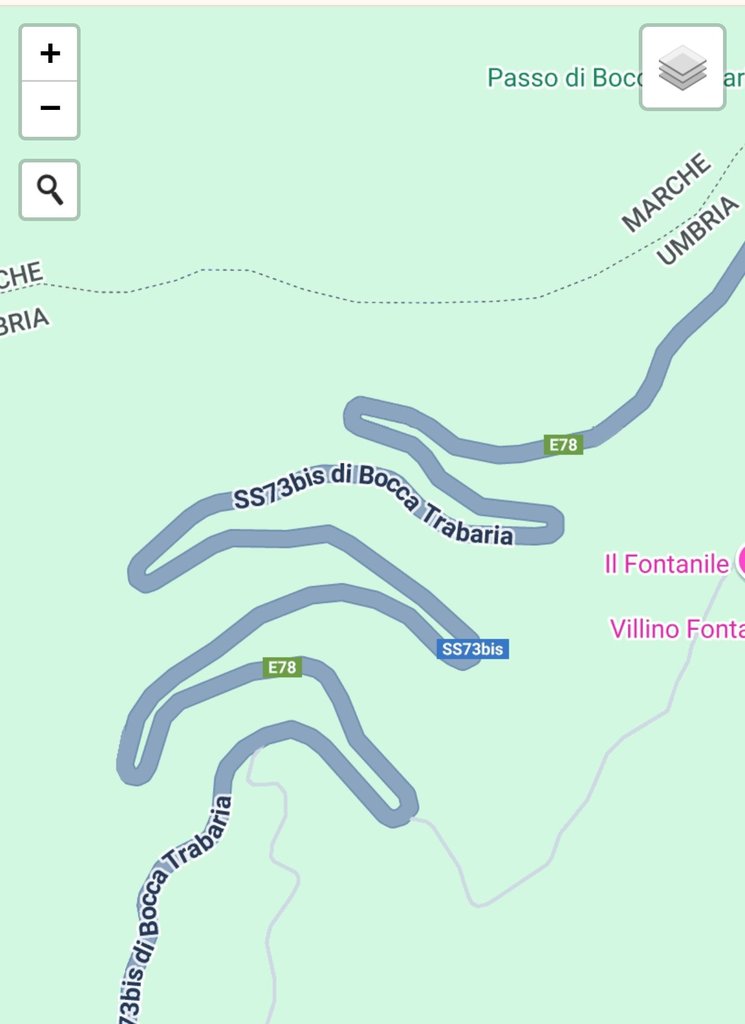
Task: Open the map layers selector
Action: click(682, 67)
